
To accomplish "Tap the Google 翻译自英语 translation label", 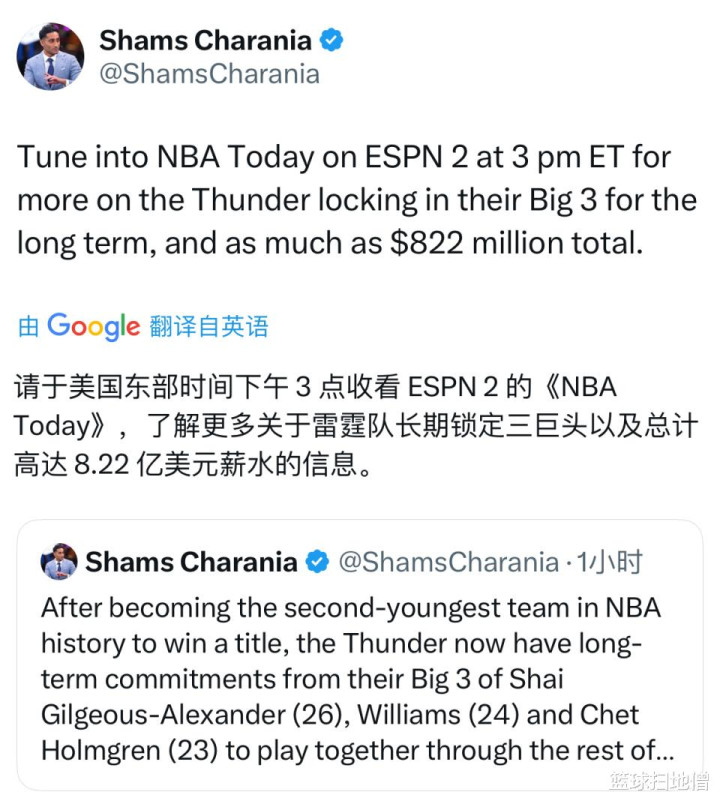I will (144, 326).
